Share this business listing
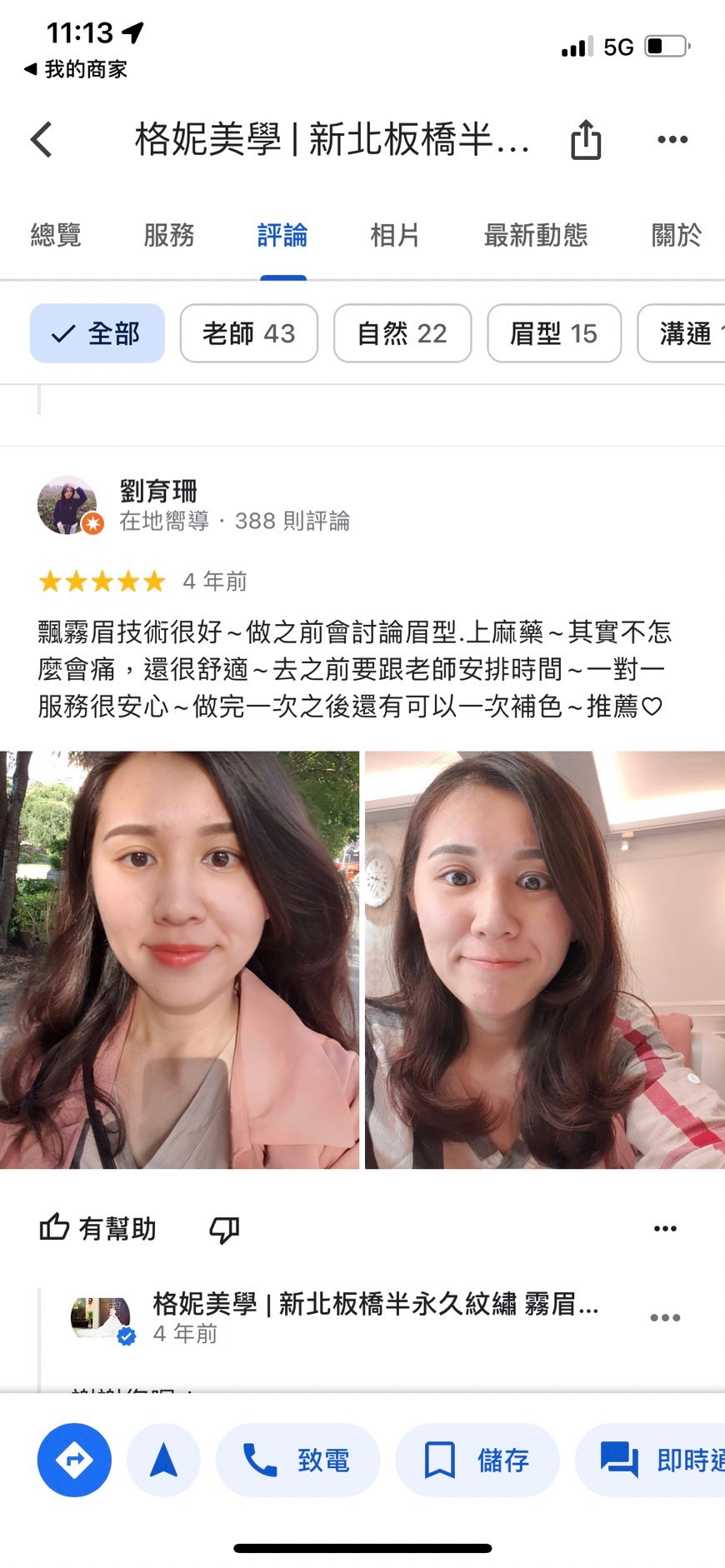725x1568 pixels. pos(586,139)
